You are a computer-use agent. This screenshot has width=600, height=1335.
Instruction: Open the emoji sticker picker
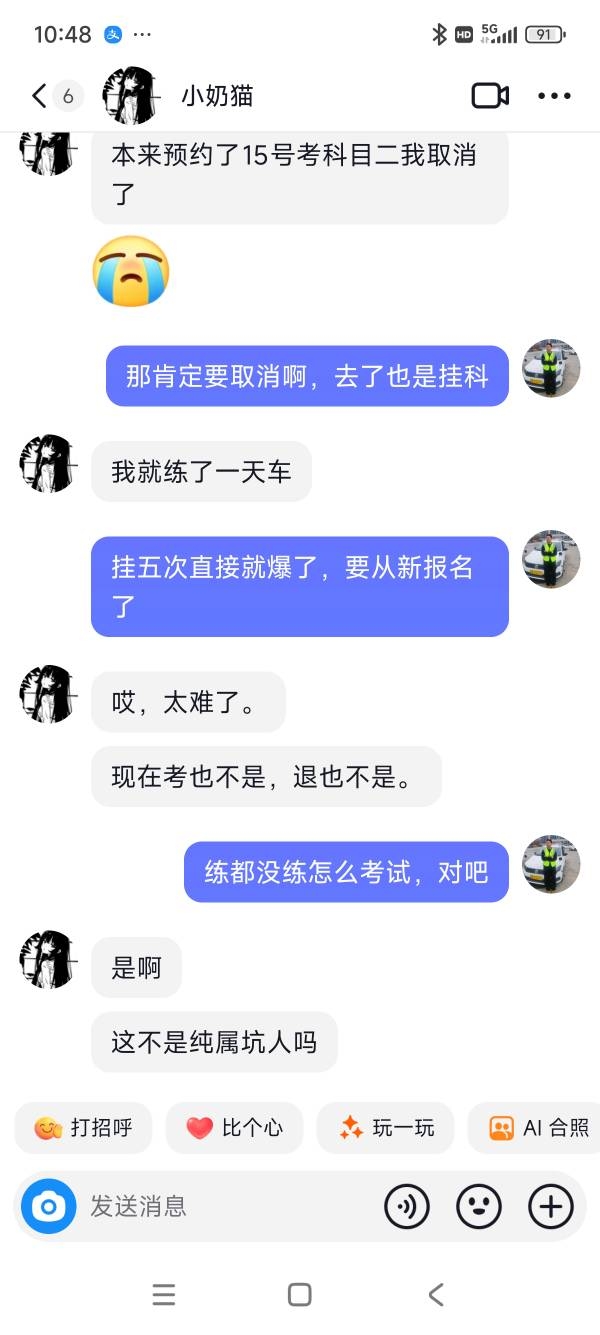(479, 1207)
